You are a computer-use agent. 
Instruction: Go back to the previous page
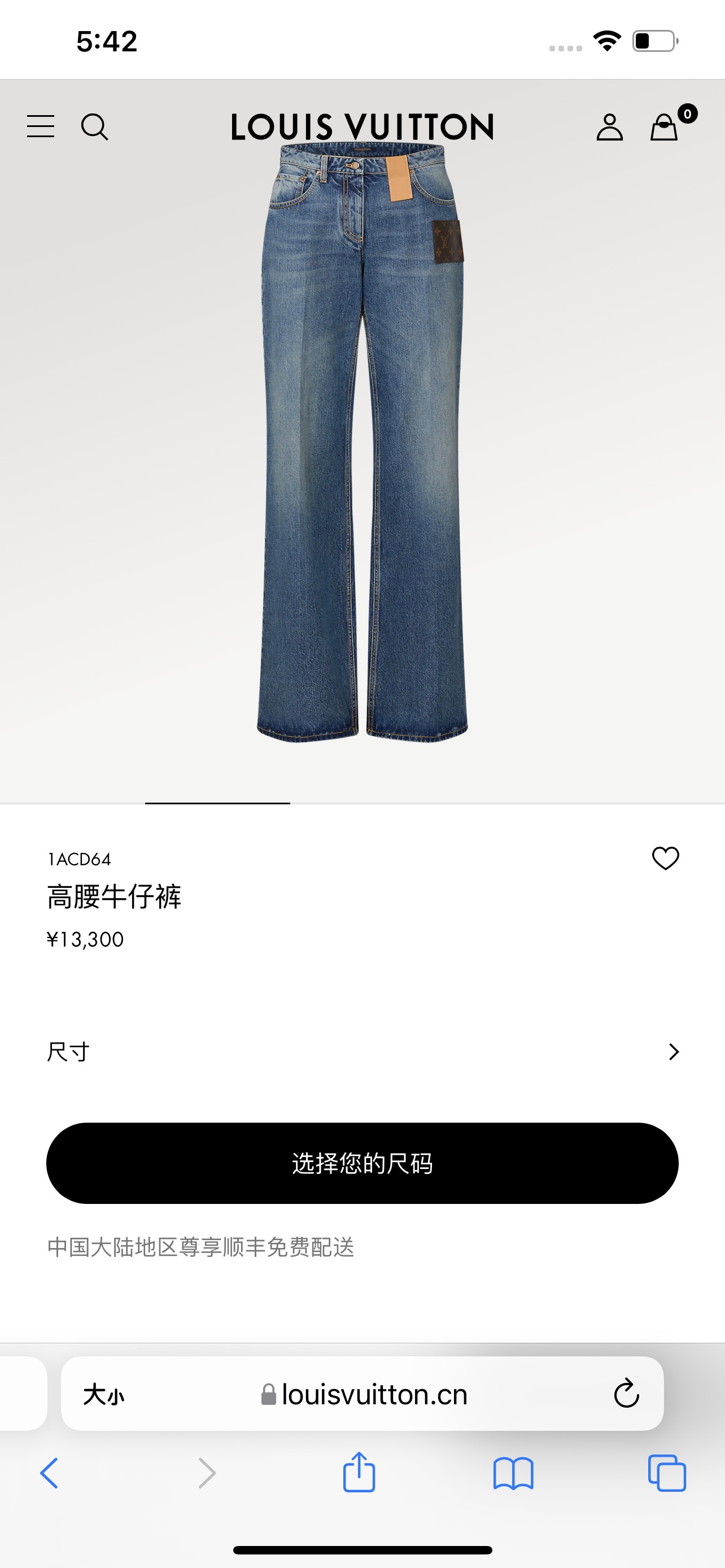pyautogui.click(x=49, y=1473)
